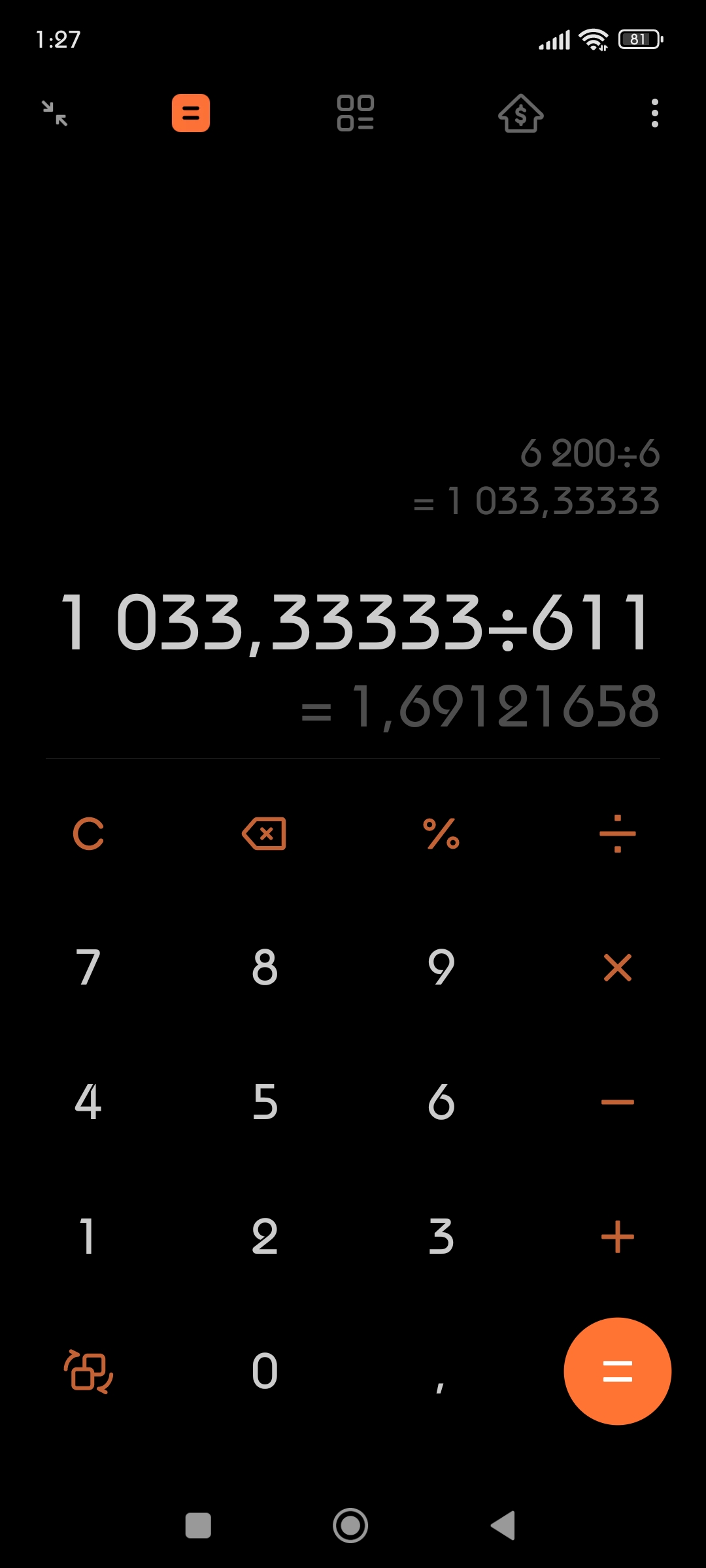Switch to the finance calculator tab
The image size is (706, 1568).
(x=520, y=113)
